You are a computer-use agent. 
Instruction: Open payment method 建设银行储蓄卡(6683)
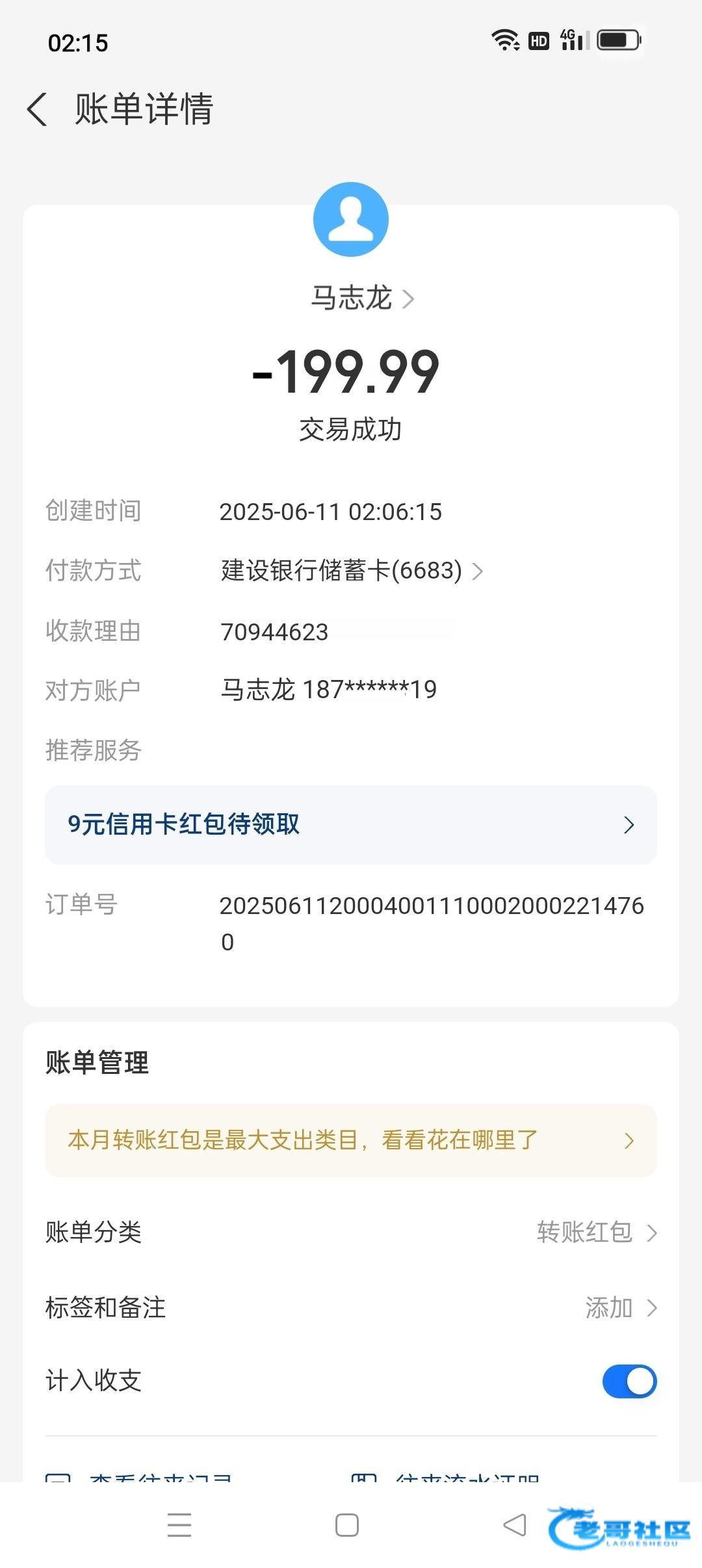352,571
